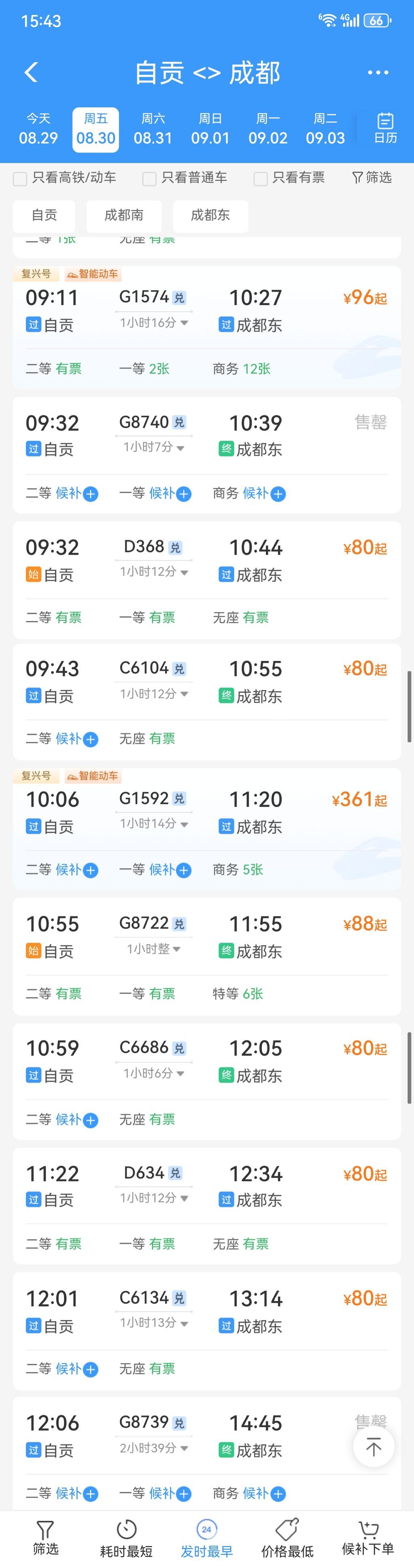This screenshot has width=414, height=1568.
Task: Open the three-dot overflow menu
Action: pos(378,72)
